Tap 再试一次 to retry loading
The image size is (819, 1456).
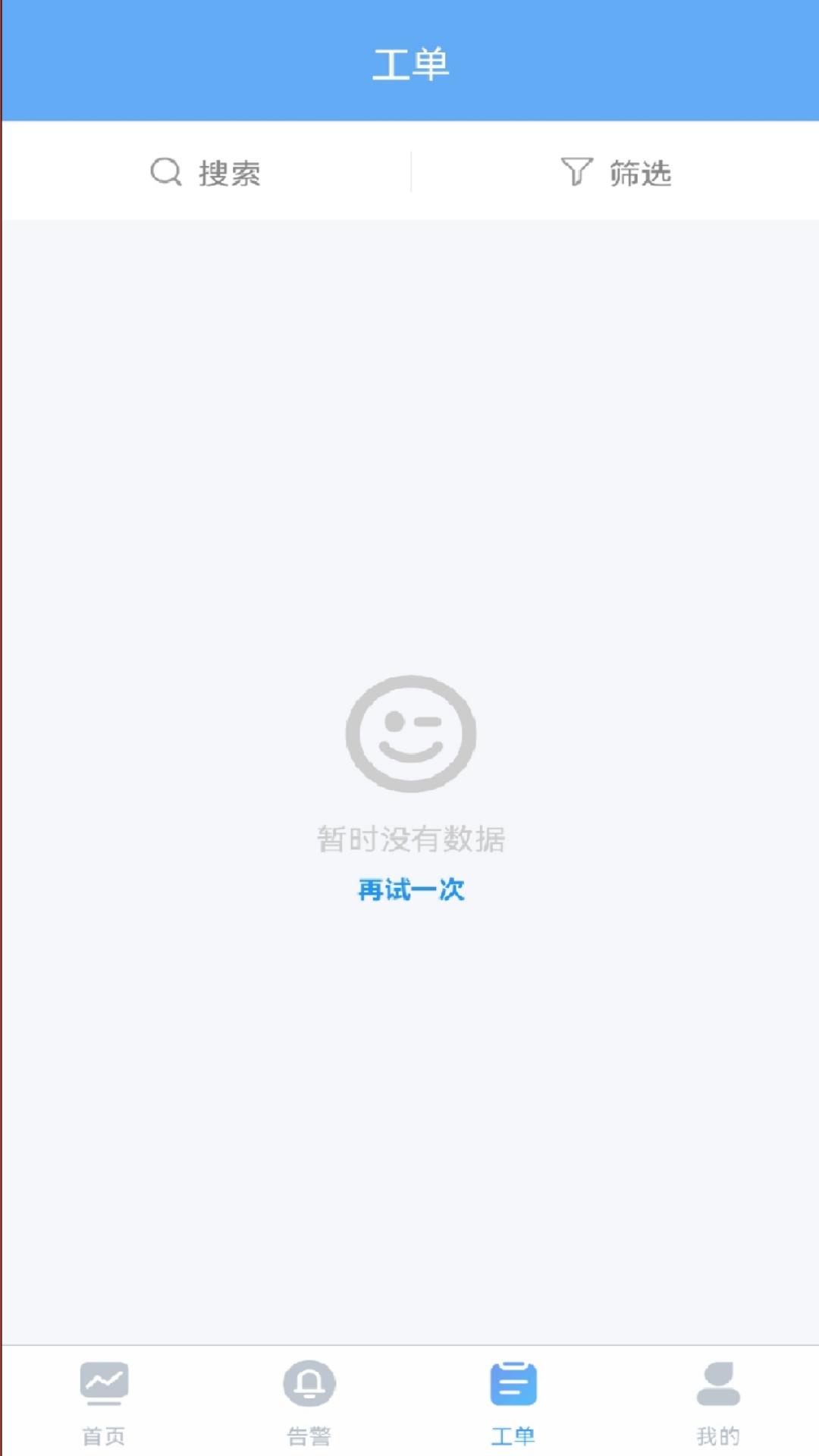click(410, 889)
